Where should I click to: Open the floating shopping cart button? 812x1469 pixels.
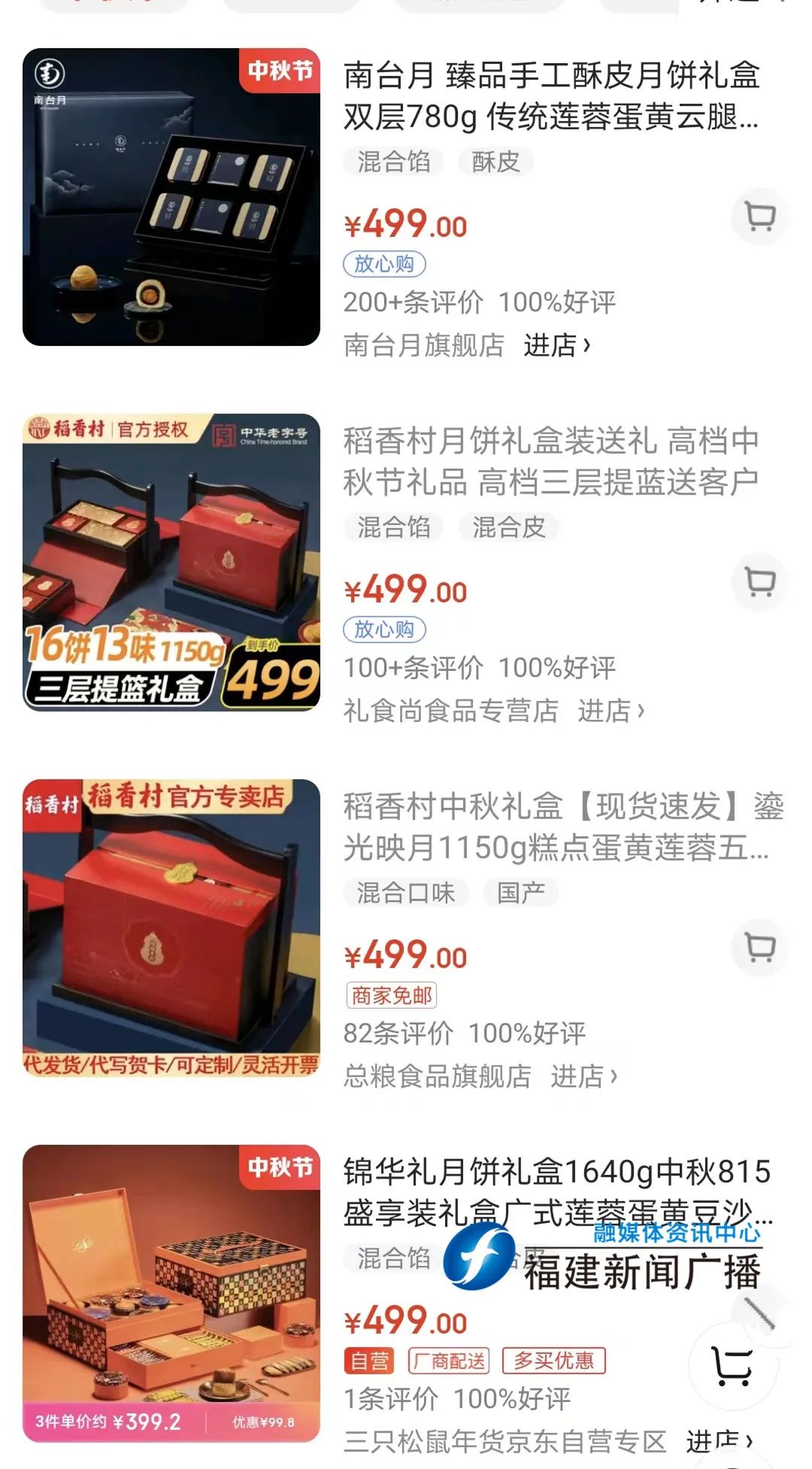(732, 1365)
